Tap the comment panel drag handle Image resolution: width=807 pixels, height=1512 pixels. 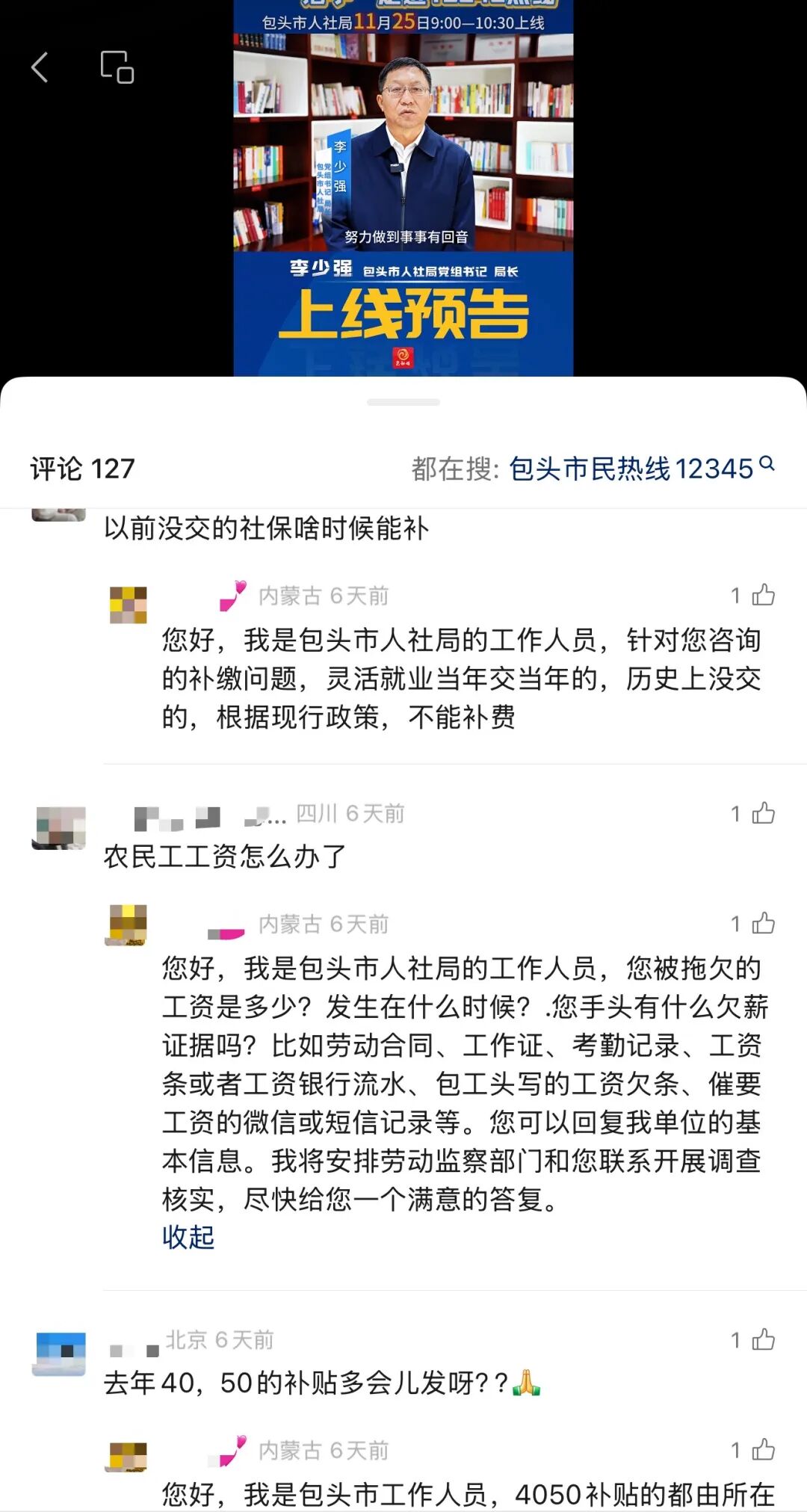[x=403, y=402]
